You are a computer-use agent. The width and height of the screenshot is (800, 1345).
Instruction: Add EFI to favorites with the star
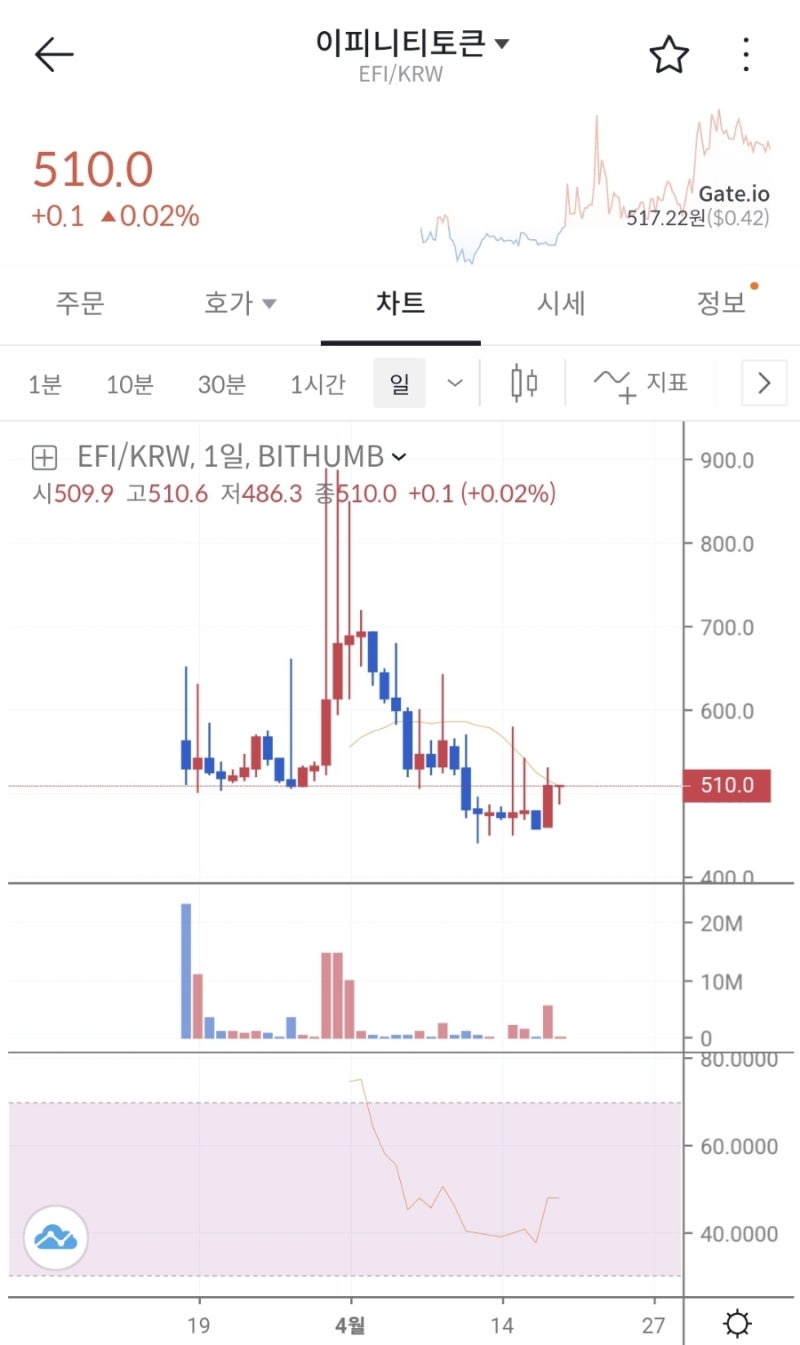pos(669,55)
